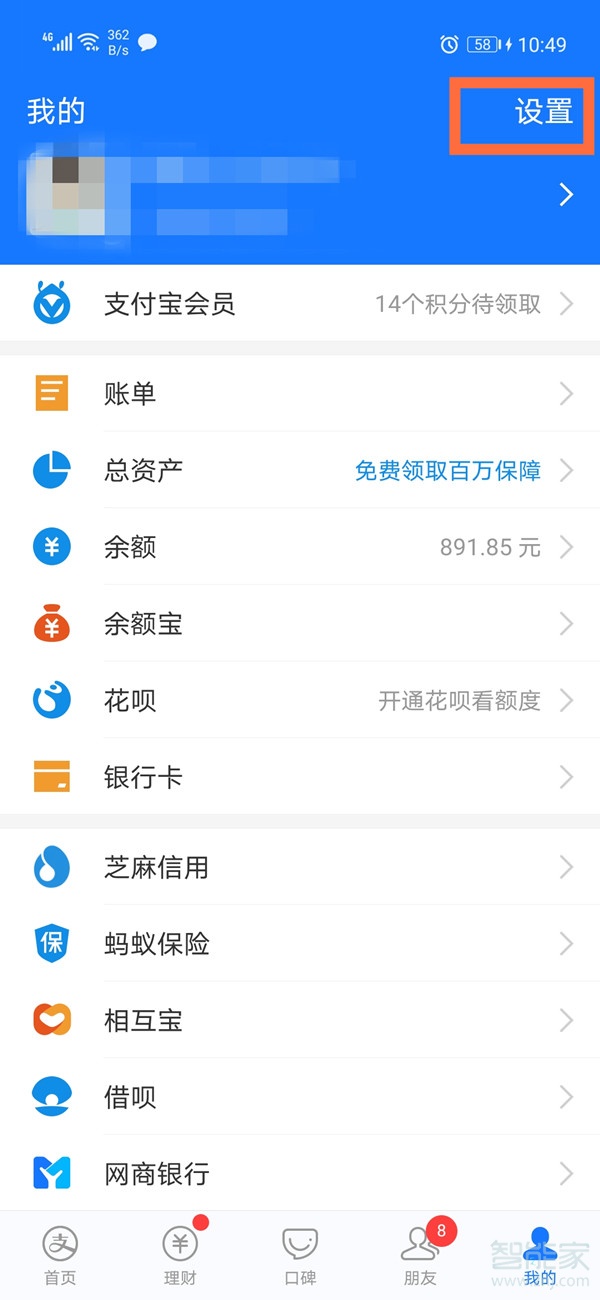600x1300 pixels.
Task: Switch to the 理财 tab
Action: (x=180, y=1255)
